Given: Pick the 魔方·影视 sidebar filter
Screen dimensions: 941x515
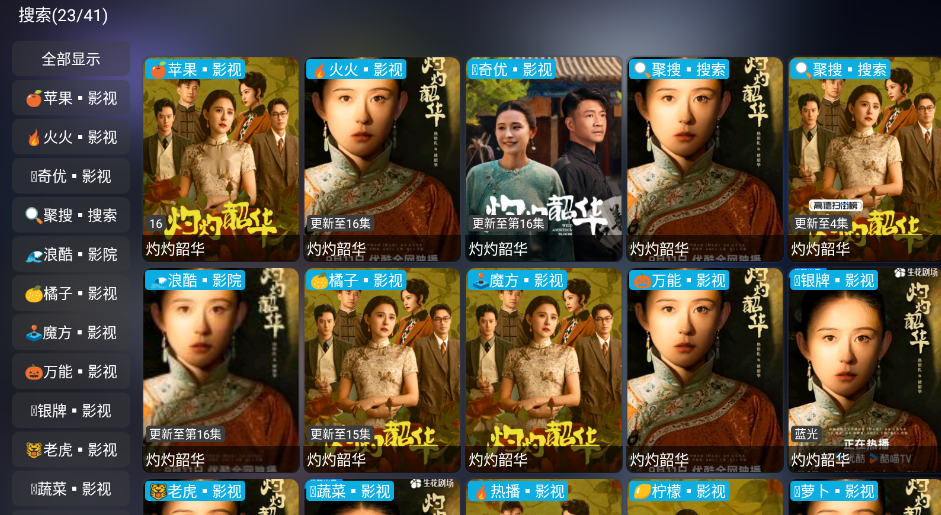Looking at the screenshot, I should pyautogui.click(x=71, y=332).
